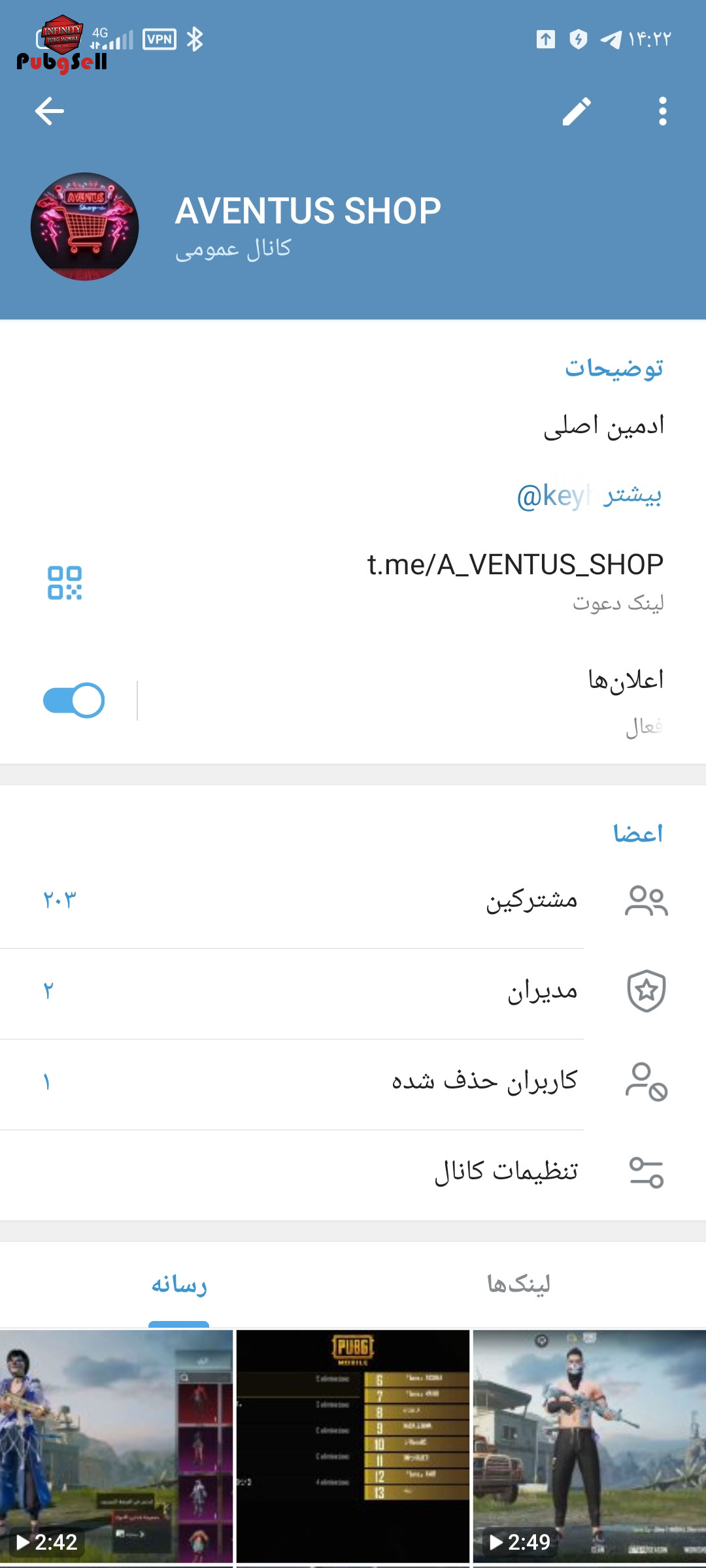
Task: Tap the t.me/A_VENTUS_SHOP invite link
Action: tap(515, 564)
